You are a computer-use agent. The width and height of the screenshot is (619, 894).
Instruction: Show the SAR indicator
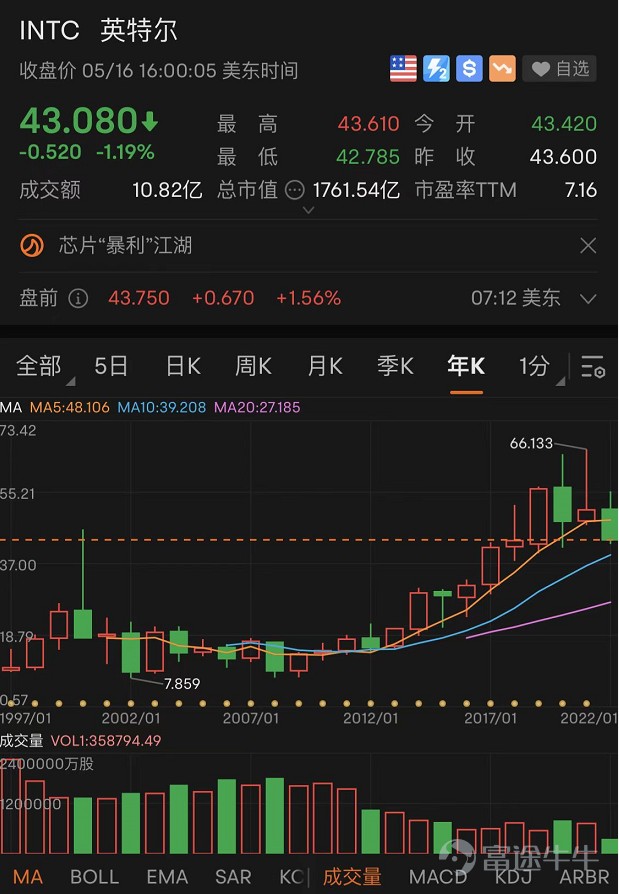[x=233, y=877]
